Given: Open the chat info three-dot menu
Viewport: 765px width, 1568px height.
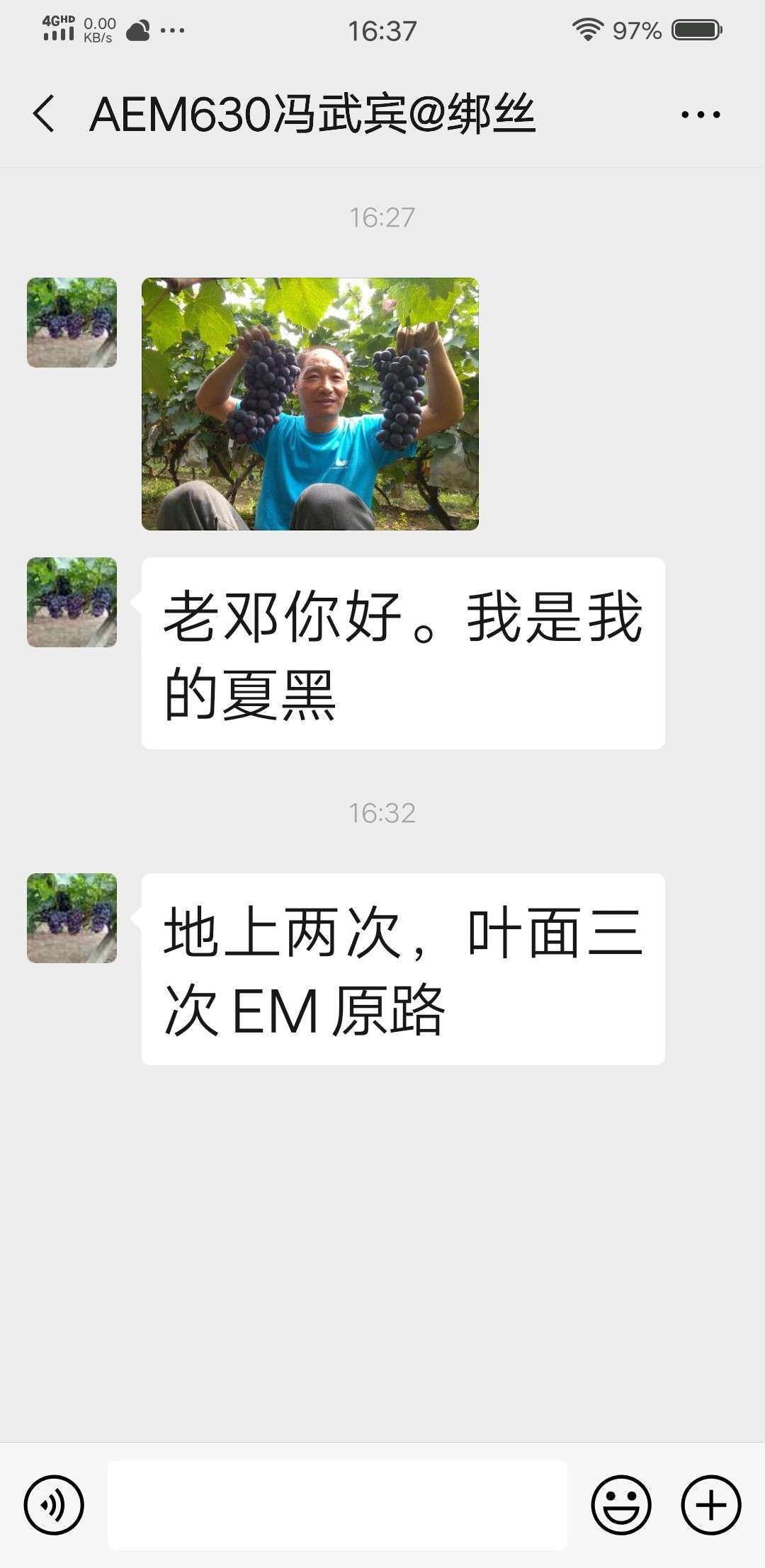Looking at the screenshot, I should coord(701,115).
